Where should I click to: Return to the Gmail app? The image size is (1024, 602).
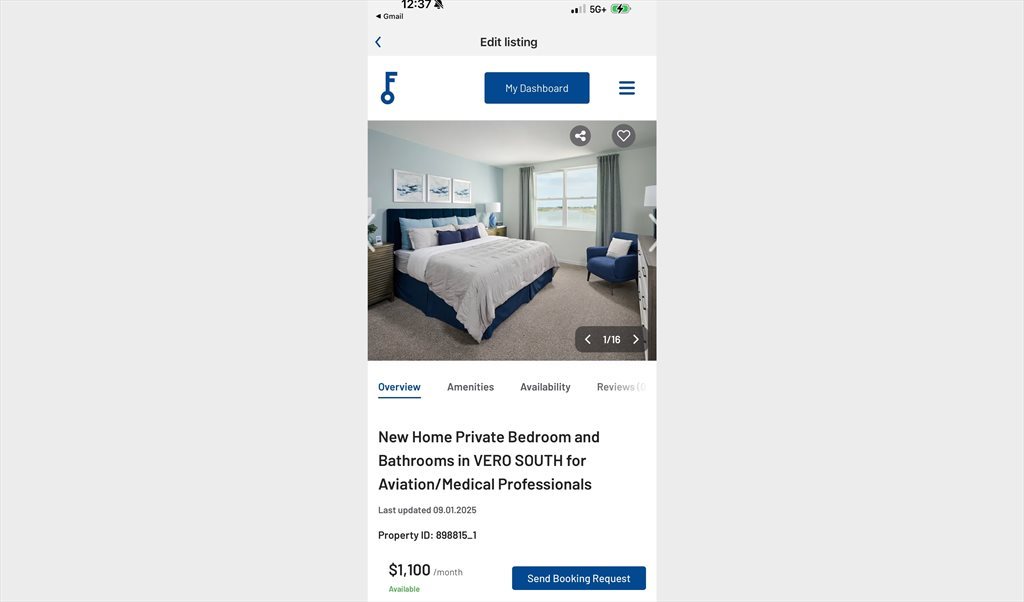click(x=390, y=16)
